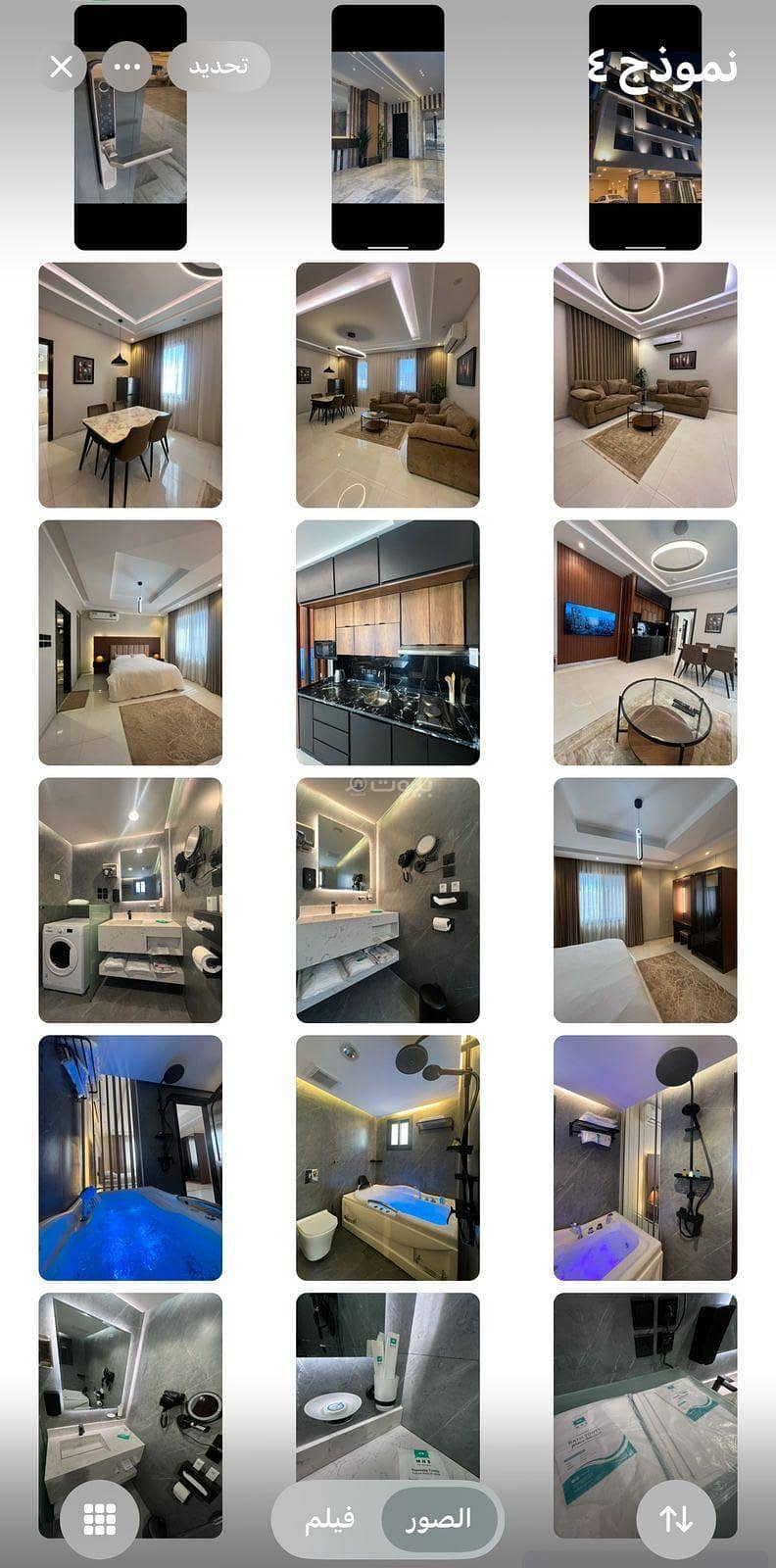Switch to the فيلم tab
Screen dimensions: 776x1568
(x=329, y=1520)
